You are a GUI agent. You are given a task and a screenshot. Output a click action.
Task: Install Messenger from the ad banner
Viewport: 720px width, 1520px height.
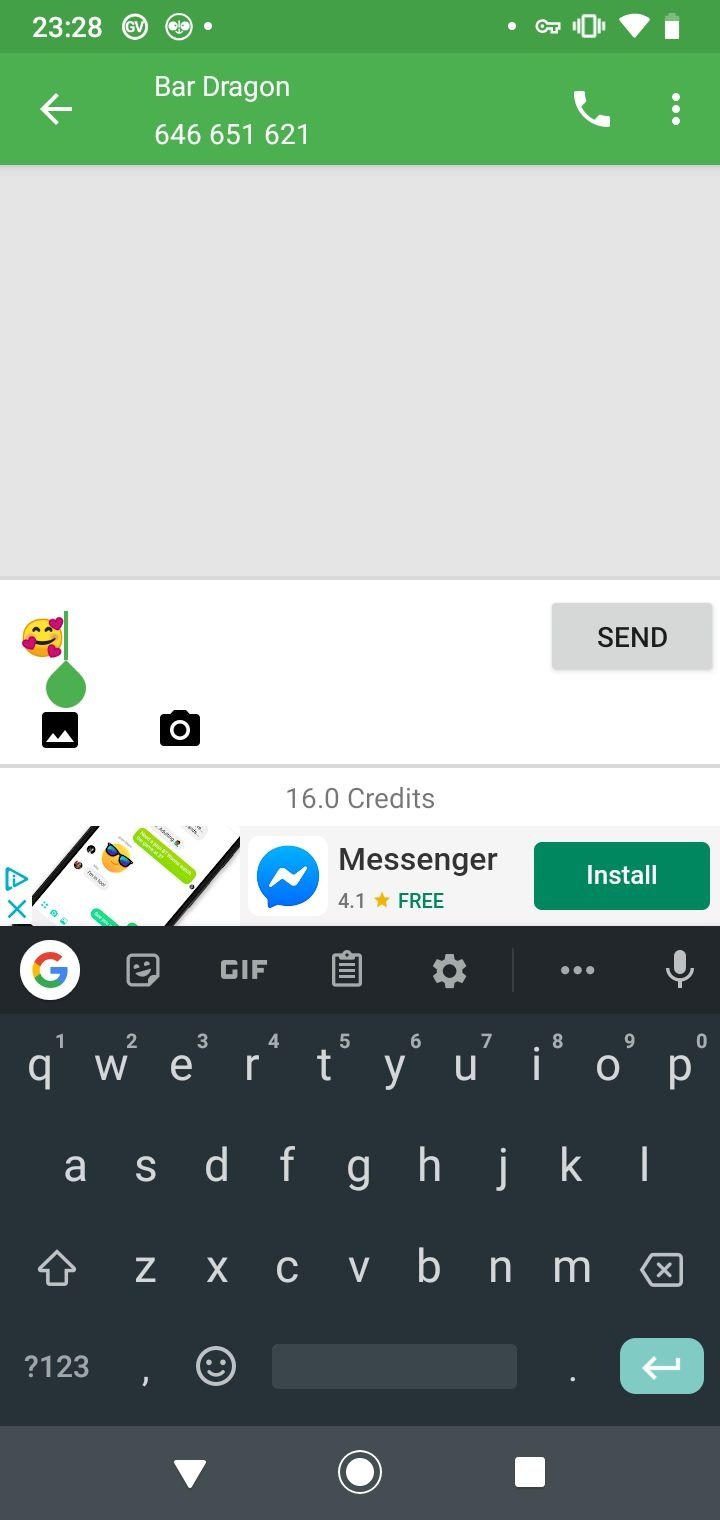[621, 875]
